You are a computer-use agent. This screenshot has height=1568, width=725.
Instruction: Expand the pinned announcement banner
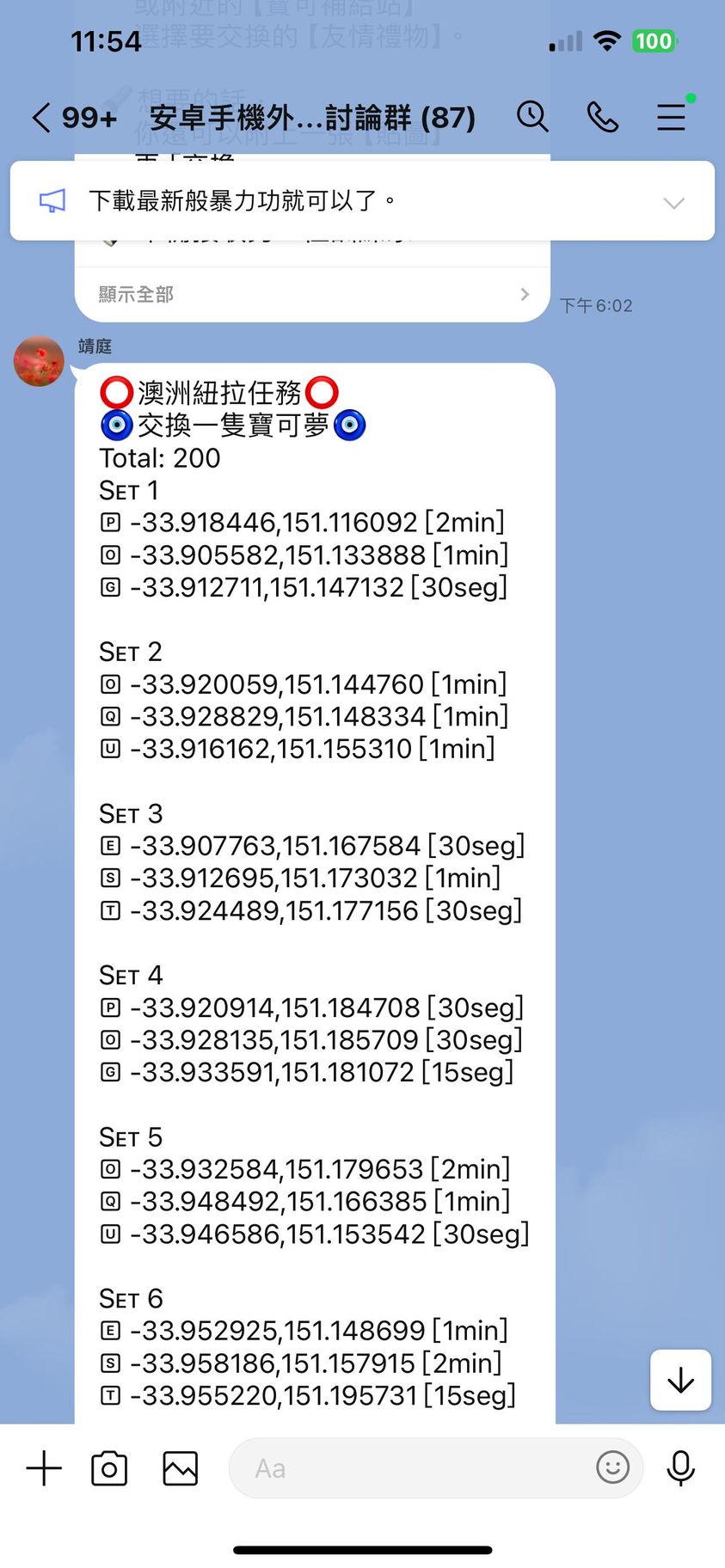click(673, 203)
